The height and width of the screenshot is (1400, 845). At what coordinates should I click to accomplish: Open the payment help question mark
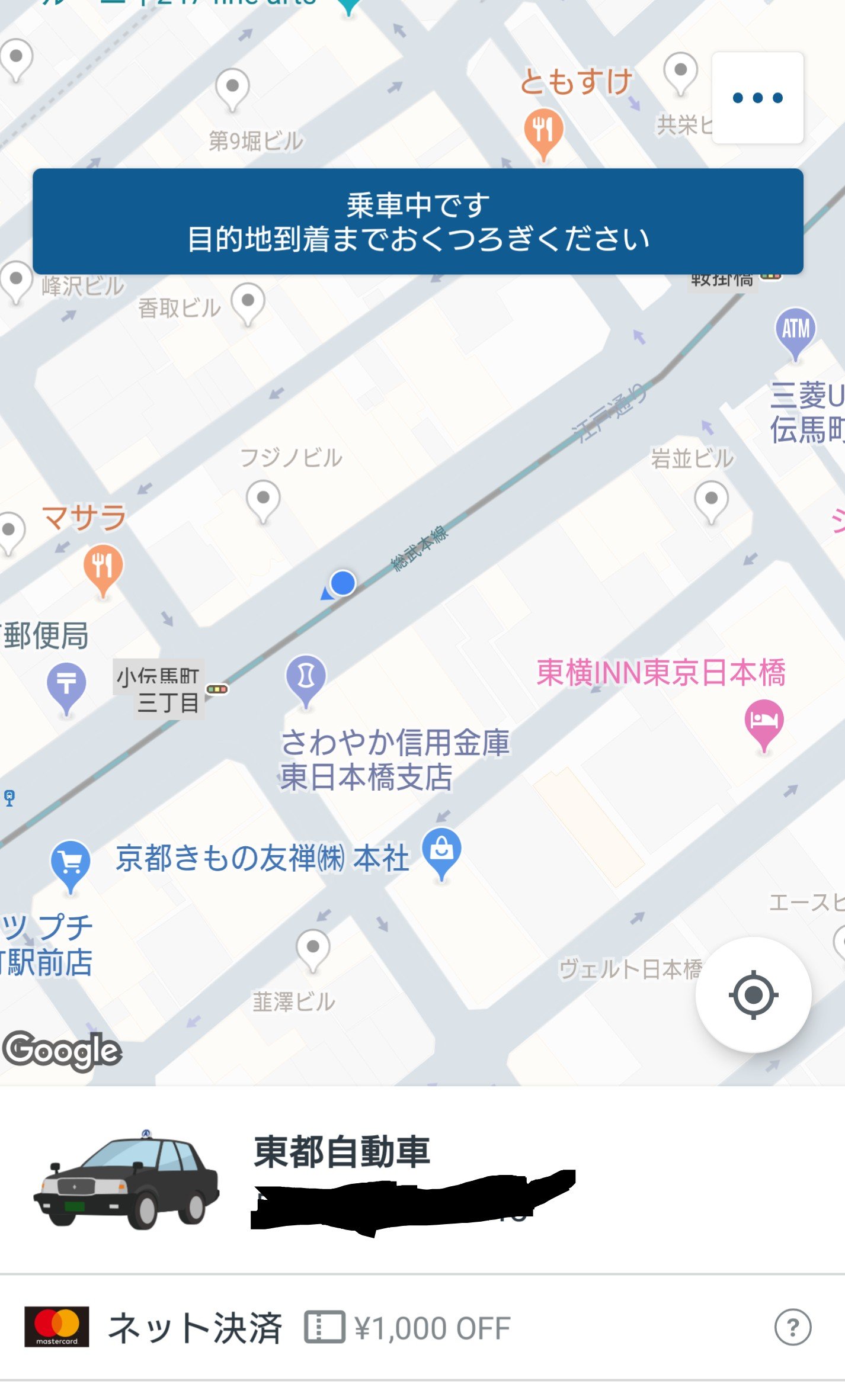click(x=792, y=1327)
